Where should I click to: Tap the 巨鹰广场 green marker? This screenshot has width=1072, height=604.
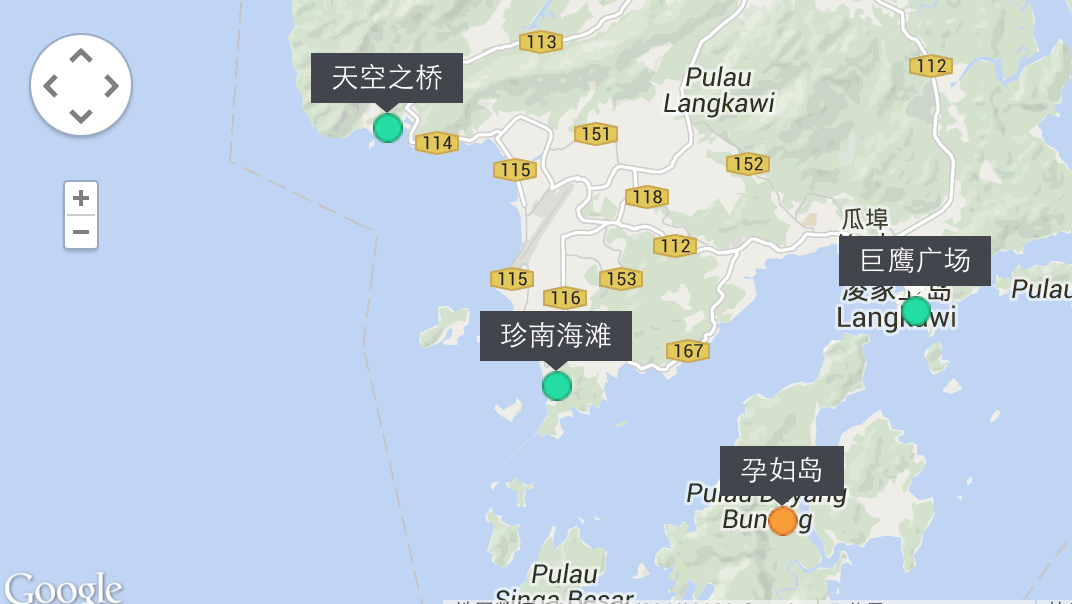[x=915, y=311]
